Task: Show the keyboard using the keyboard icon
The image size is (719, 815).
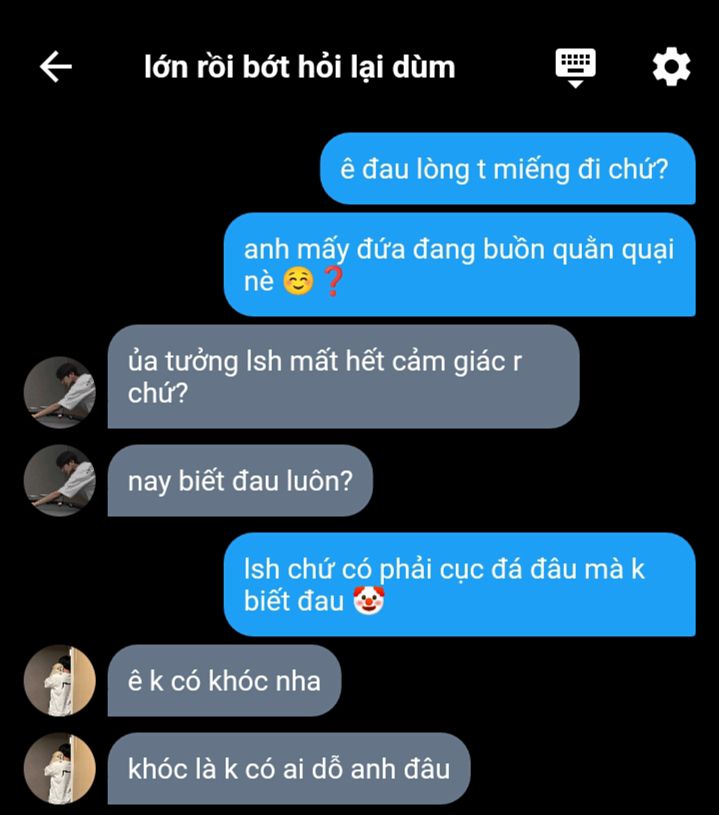Action: point(575,66)
